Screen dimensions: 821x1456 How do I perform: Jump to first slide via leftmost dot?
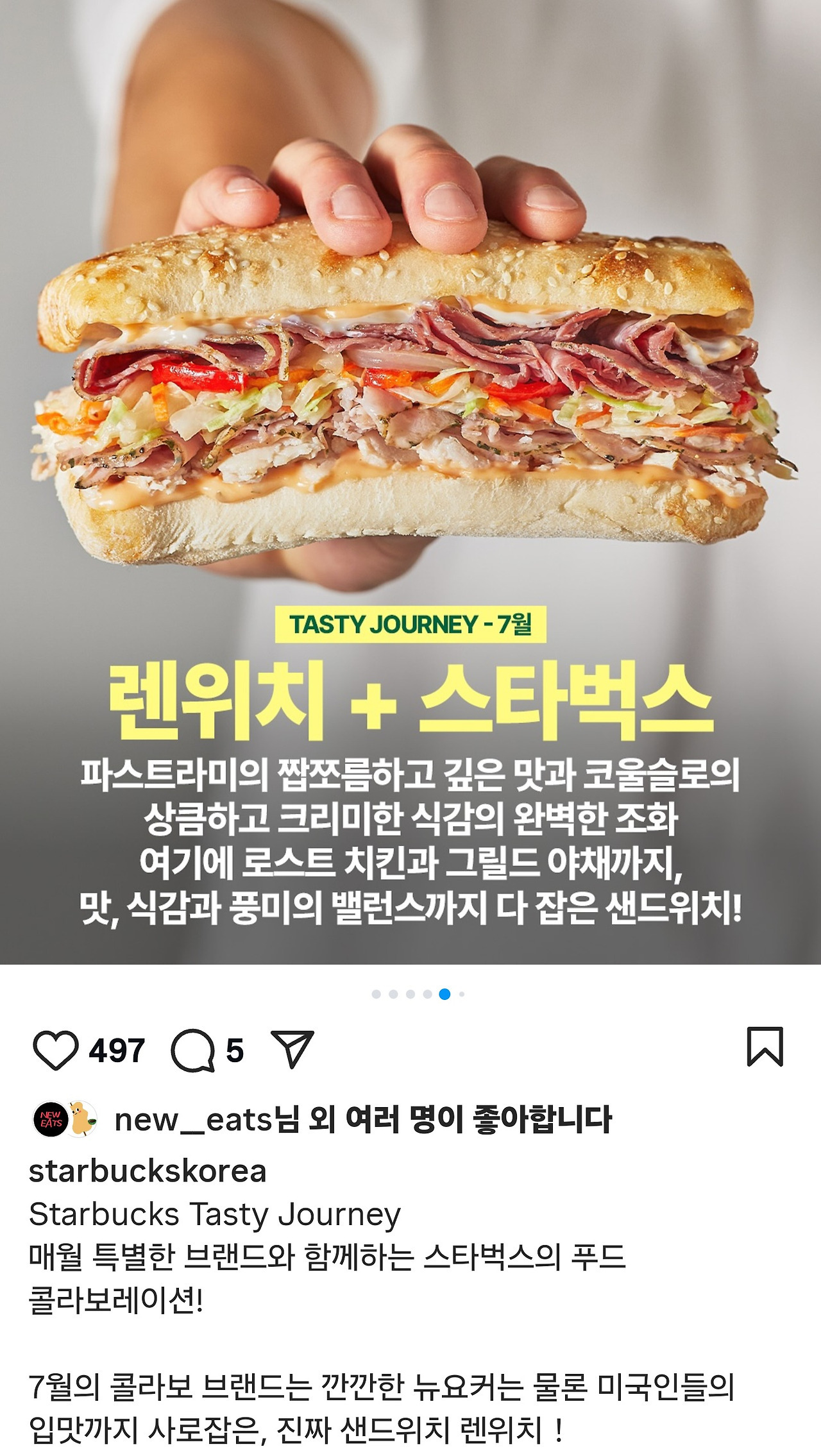point(375,993)
